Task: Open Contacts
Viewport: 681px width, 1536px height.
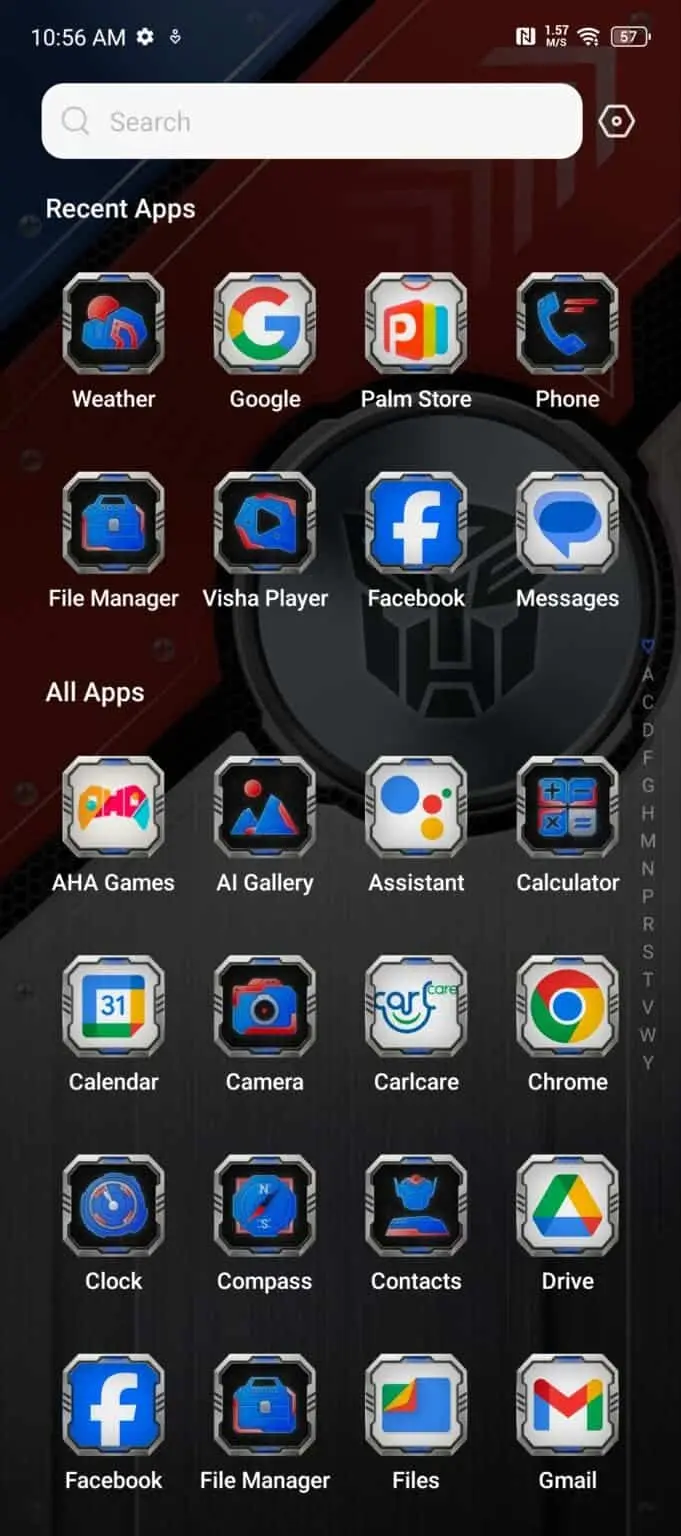Action: tap(416, 1206)
